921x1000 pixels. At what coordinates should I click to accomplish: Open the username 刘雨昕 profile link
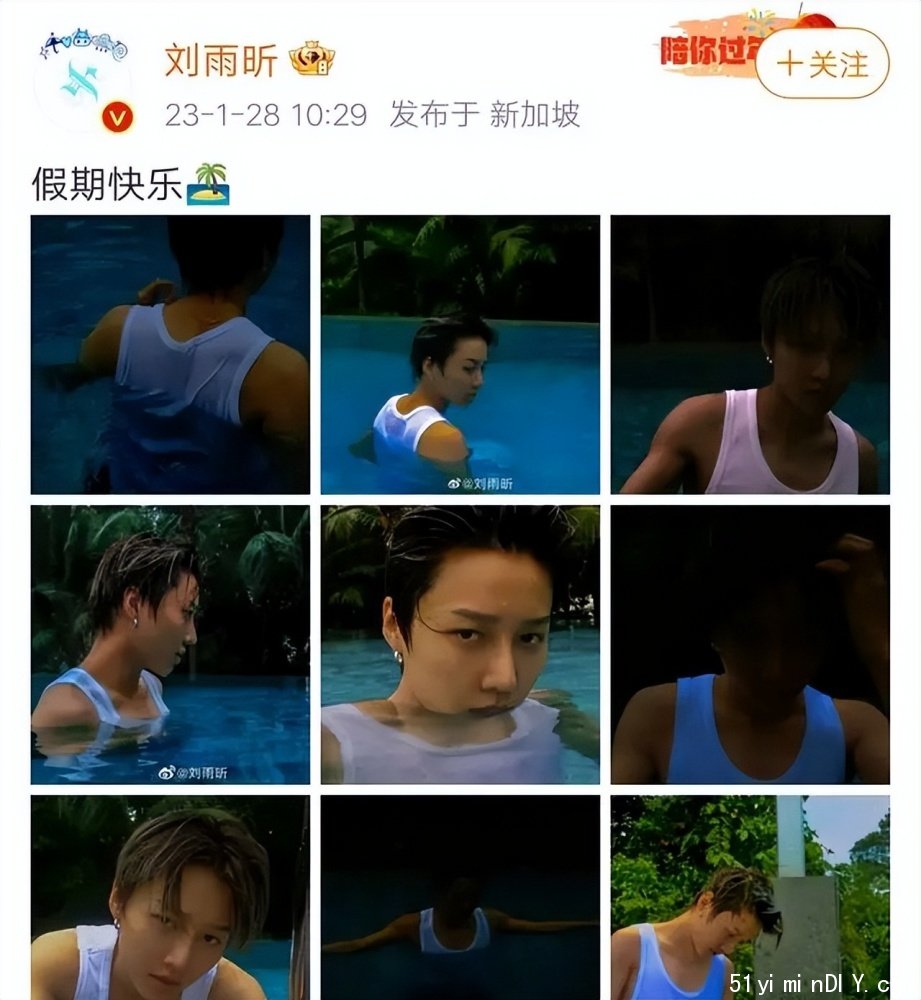pos(221,62)
